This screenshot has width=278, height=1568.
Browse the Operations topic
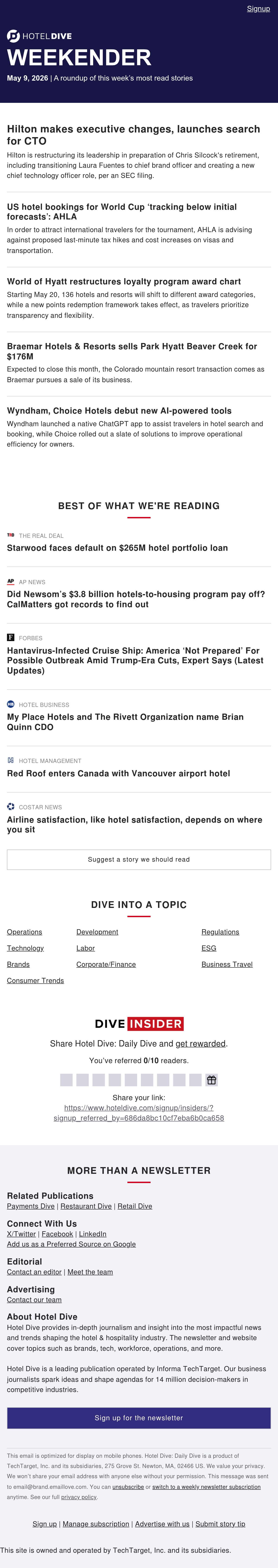(24, 932)
